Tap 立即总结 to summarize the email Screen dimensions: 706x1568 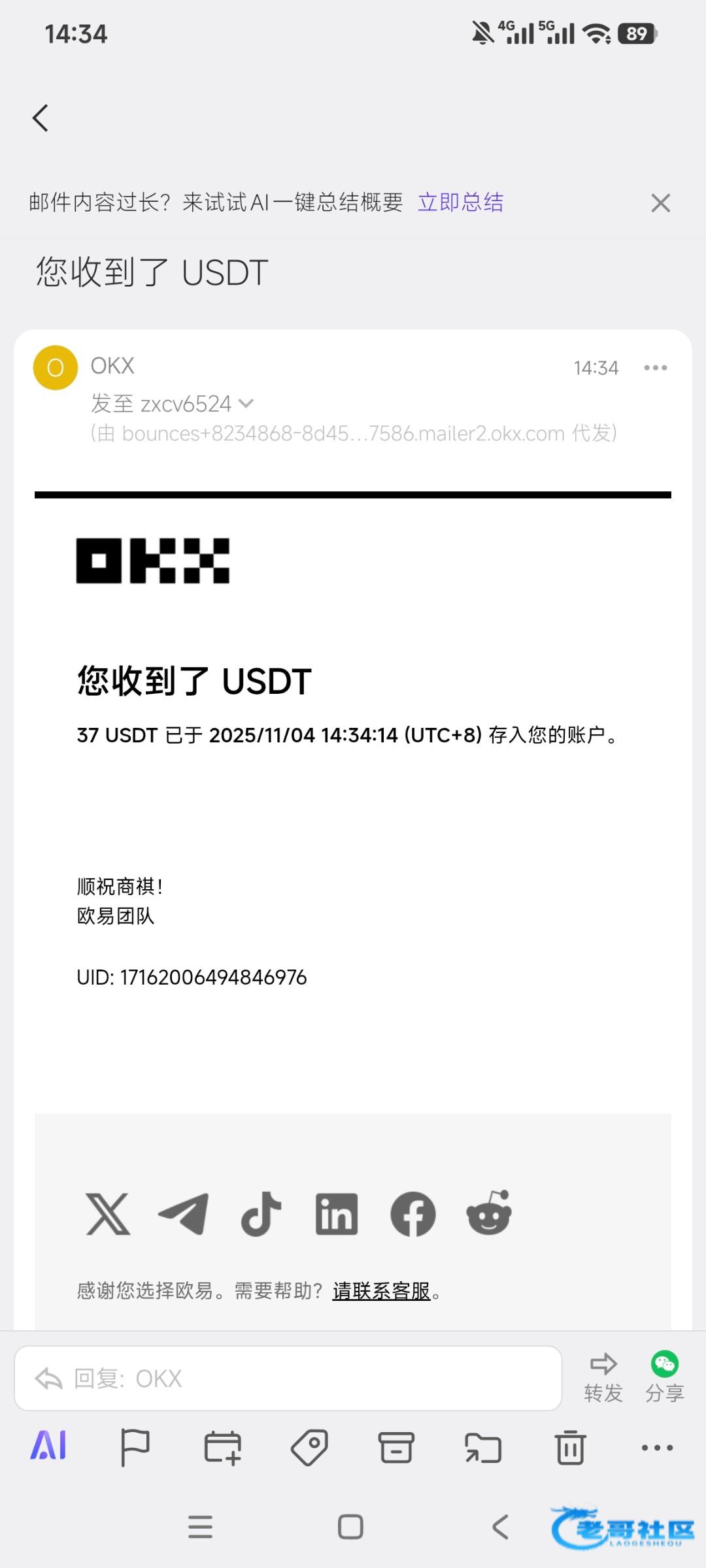point(460,203)
